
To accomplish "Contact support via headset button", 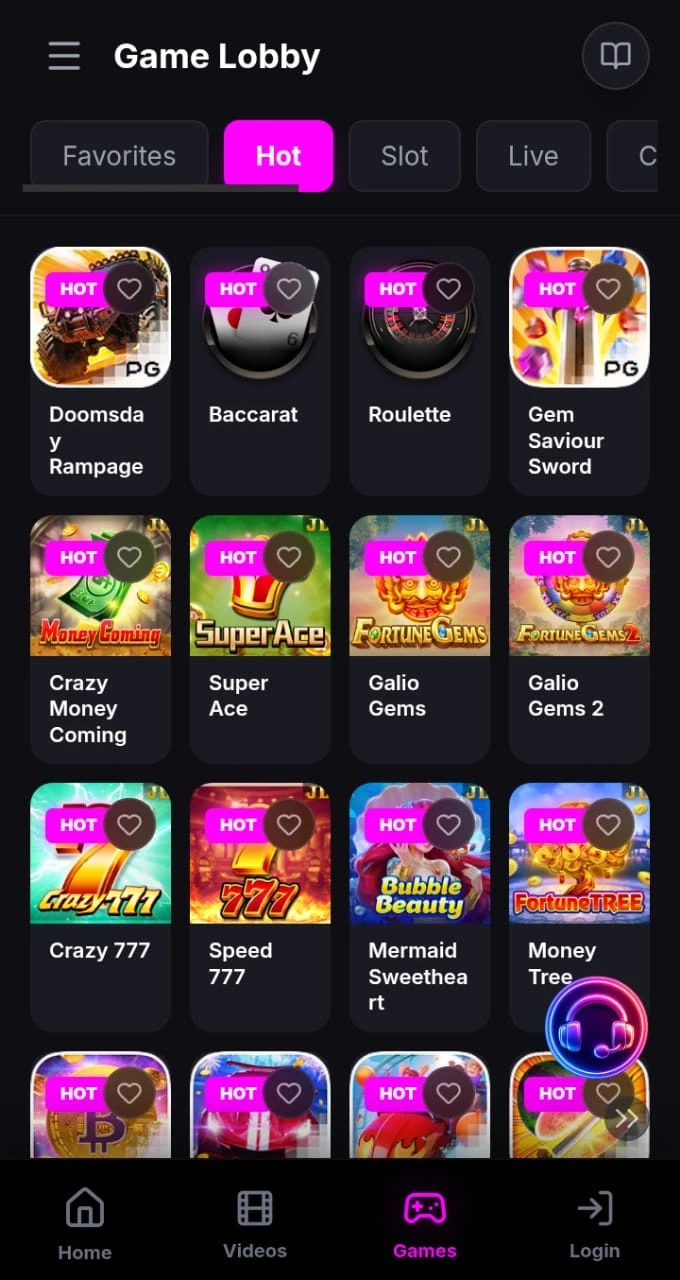I will coord(597,1027).
